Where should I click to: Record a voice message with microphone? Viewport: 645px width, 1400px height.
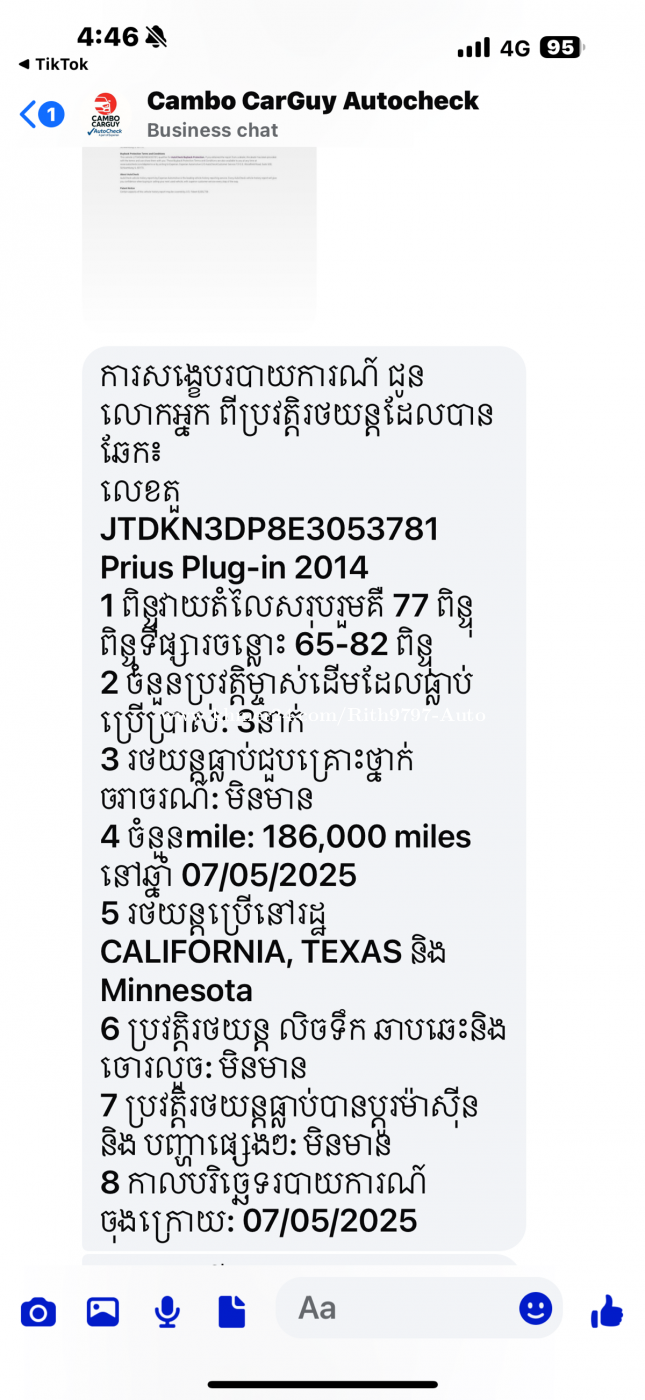coord(167,1311)
